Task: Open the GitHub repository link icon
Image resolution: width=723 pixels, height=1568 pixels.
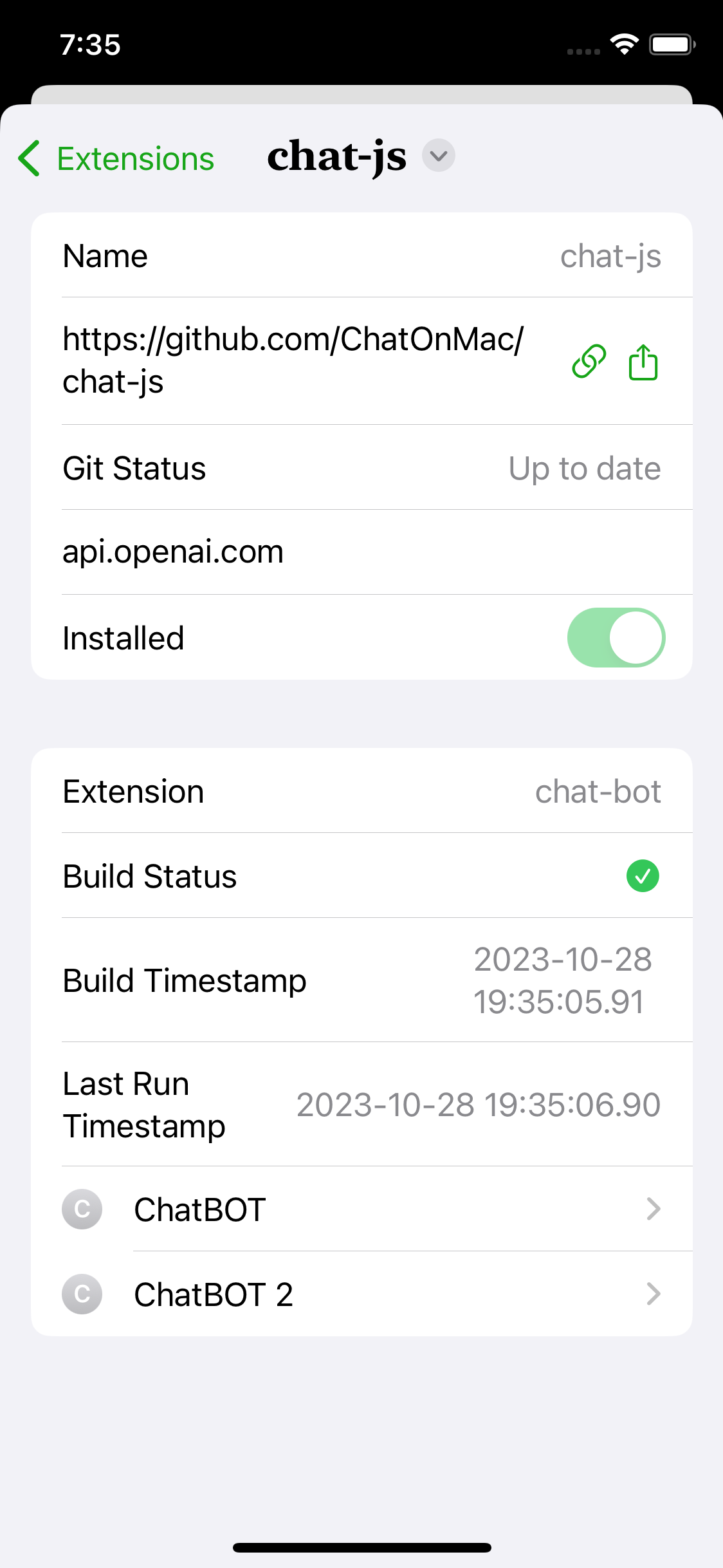Action: (x=589, y=361)
